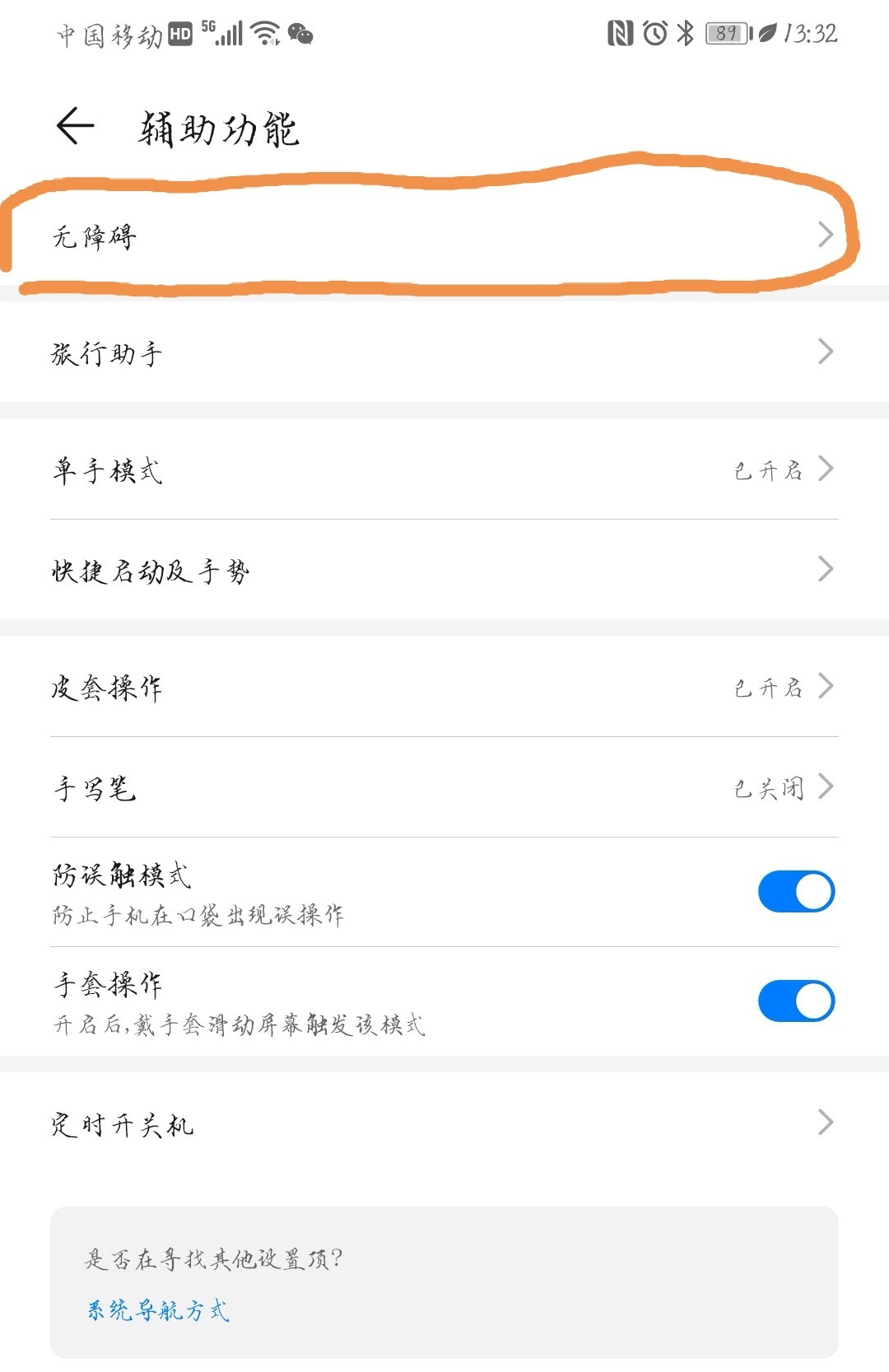Open 皮套操作 settings
Screen dimensions: 889x1372
[444, 687]
